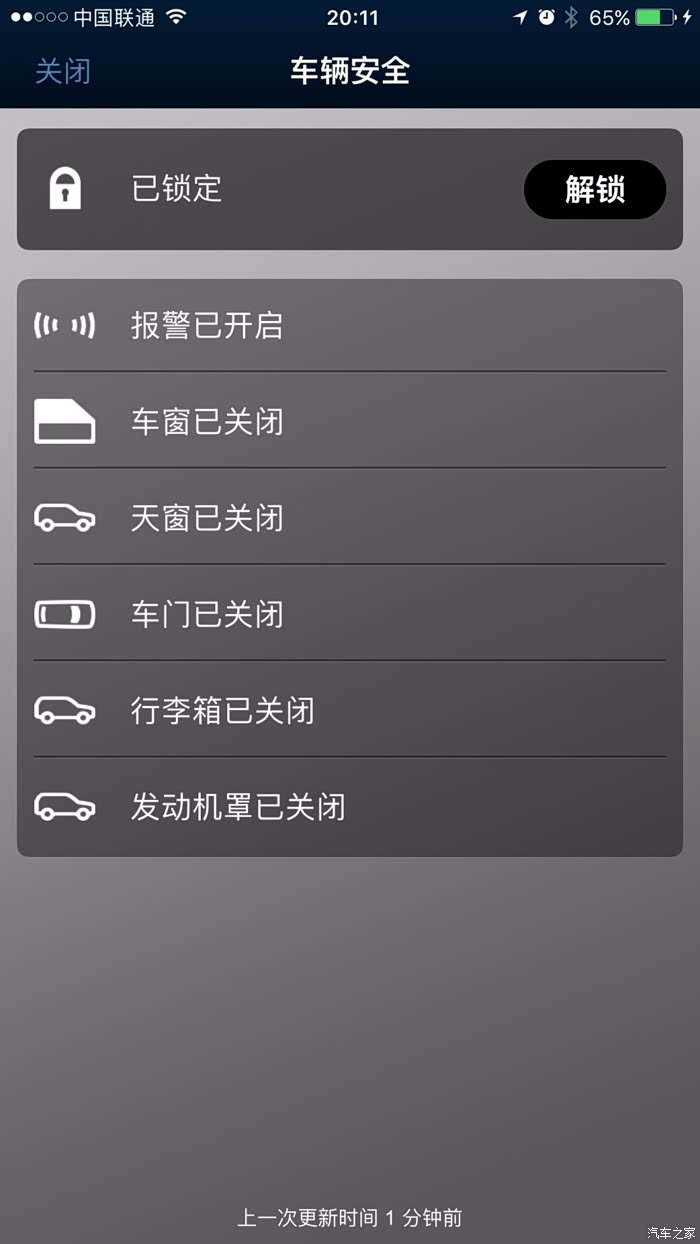Unlock the vehicle with 解锁 button
The height and width of the screenshot is (1244, 700).
594,189
